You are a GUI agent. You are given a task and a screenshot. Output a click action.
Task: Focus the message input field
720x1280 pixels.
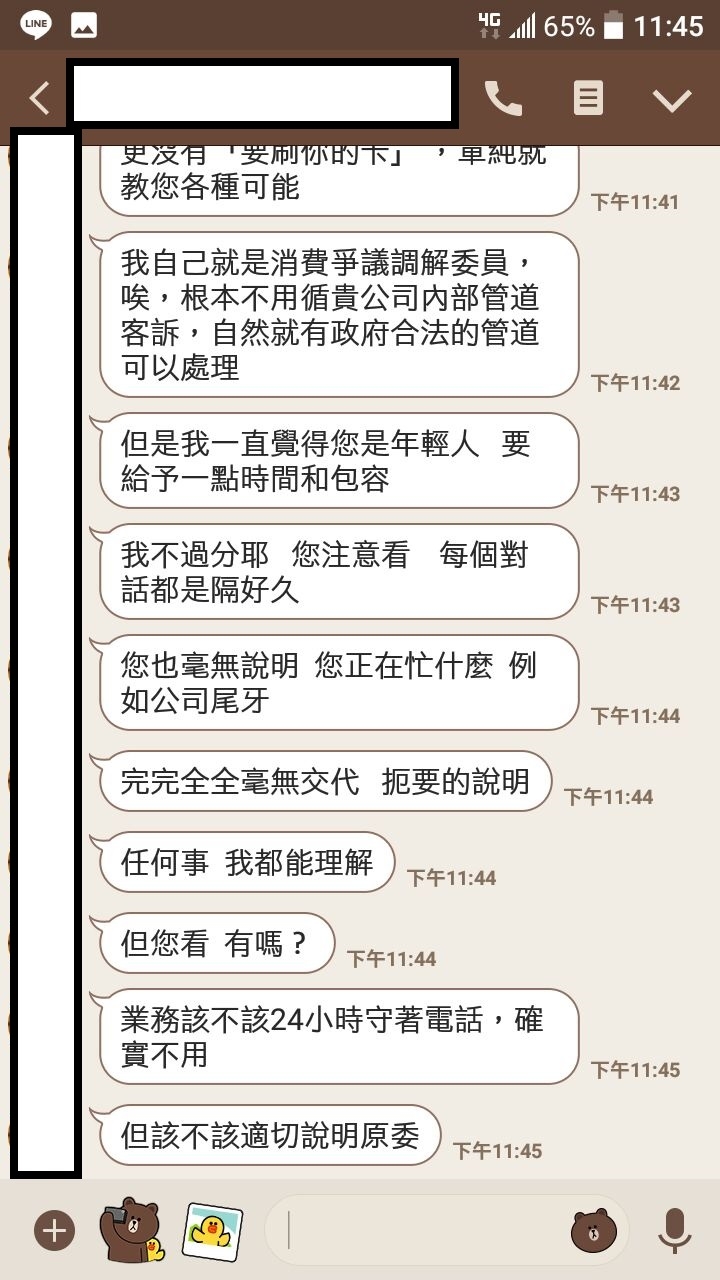coord(420,1230)
